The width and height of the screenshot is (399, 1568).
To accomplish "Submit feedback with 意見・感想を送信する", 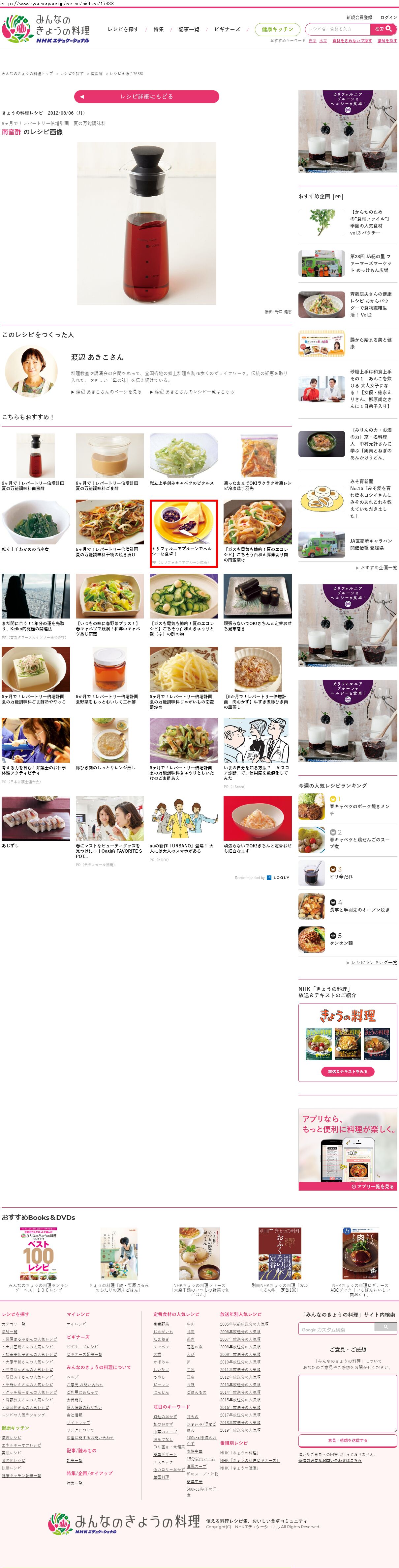I will tap(347, 1440).
